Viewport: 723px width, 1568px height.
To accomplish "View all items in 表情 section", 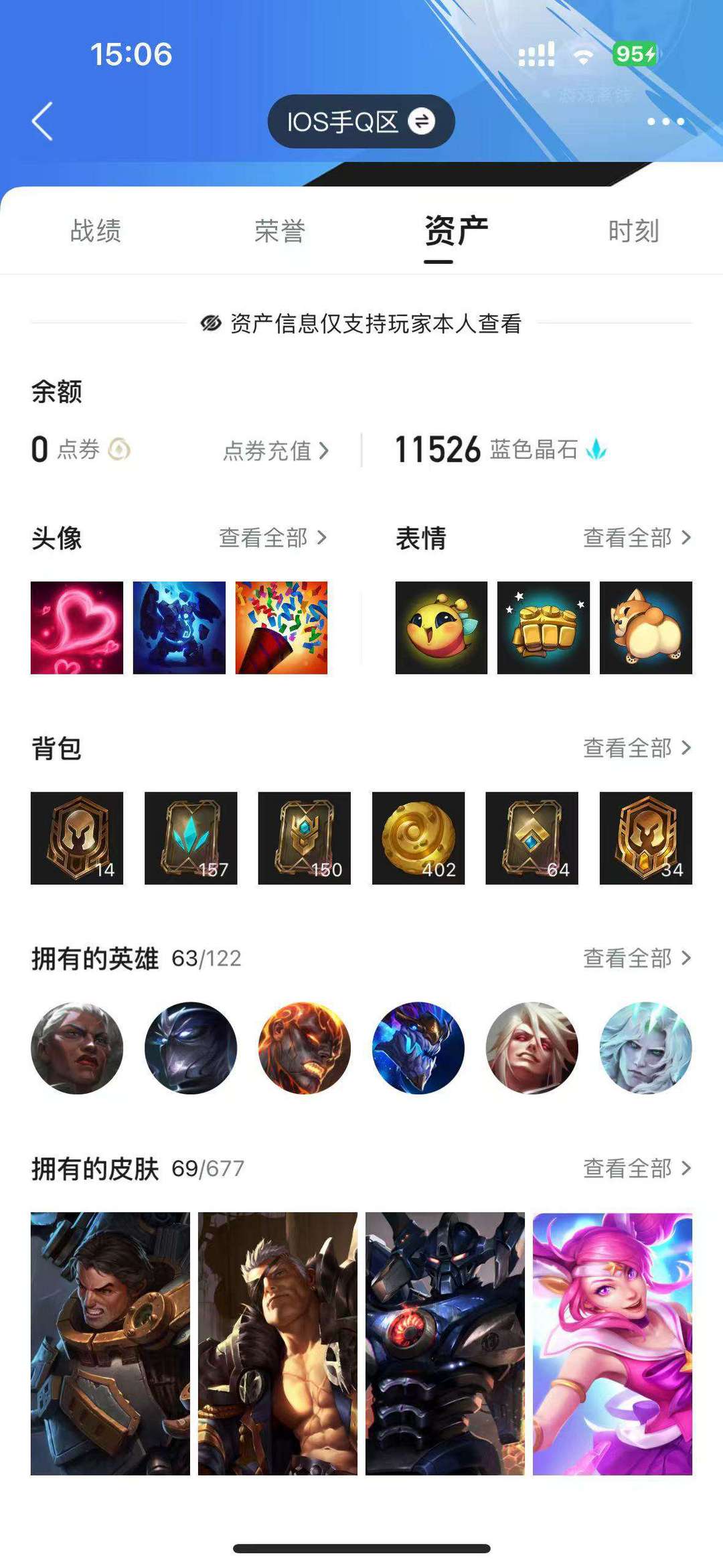I will [637, 537].
